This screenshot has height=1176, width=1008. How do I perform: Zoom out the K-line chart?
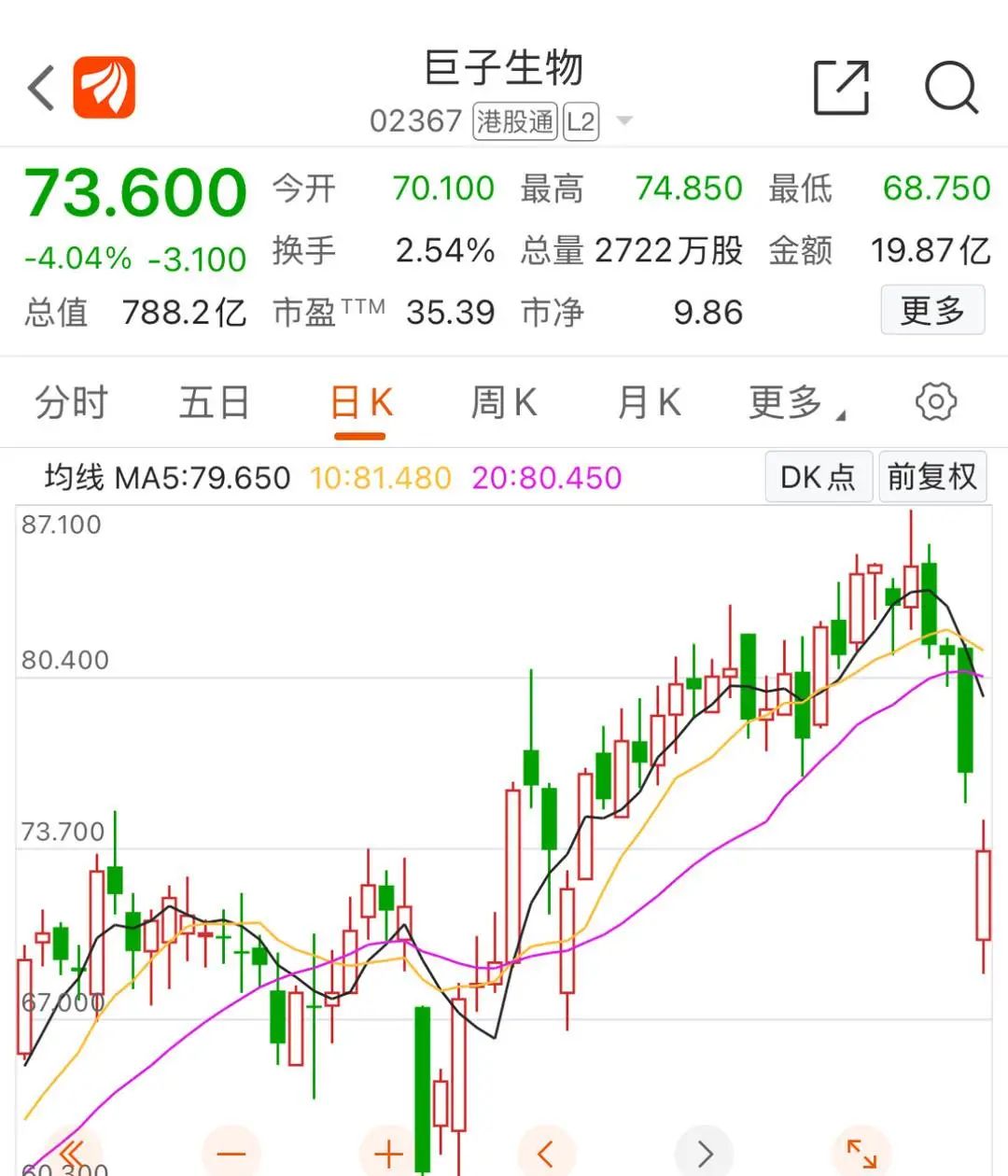231,1154
